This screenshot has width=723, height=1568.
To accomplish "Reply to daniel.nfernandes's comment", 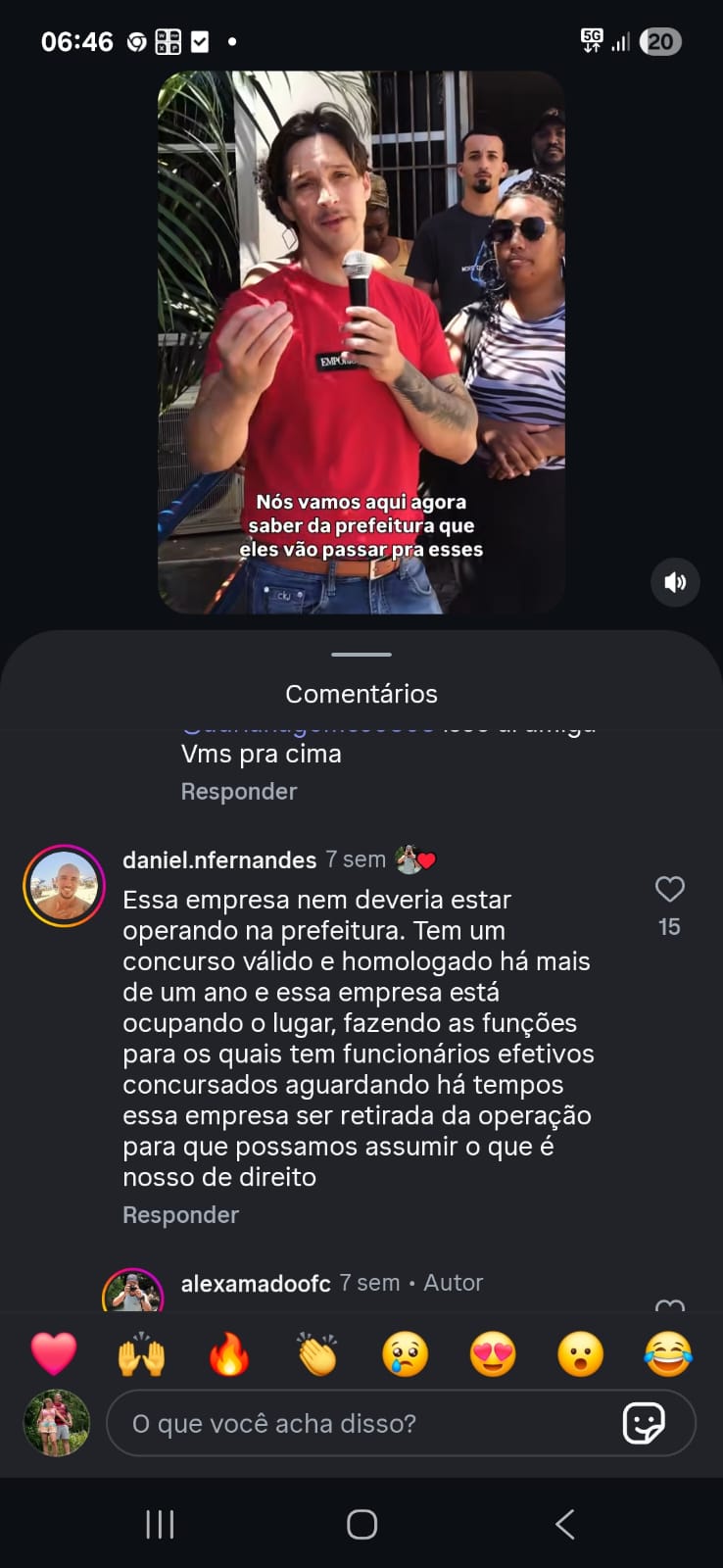I will (180, 1215).
